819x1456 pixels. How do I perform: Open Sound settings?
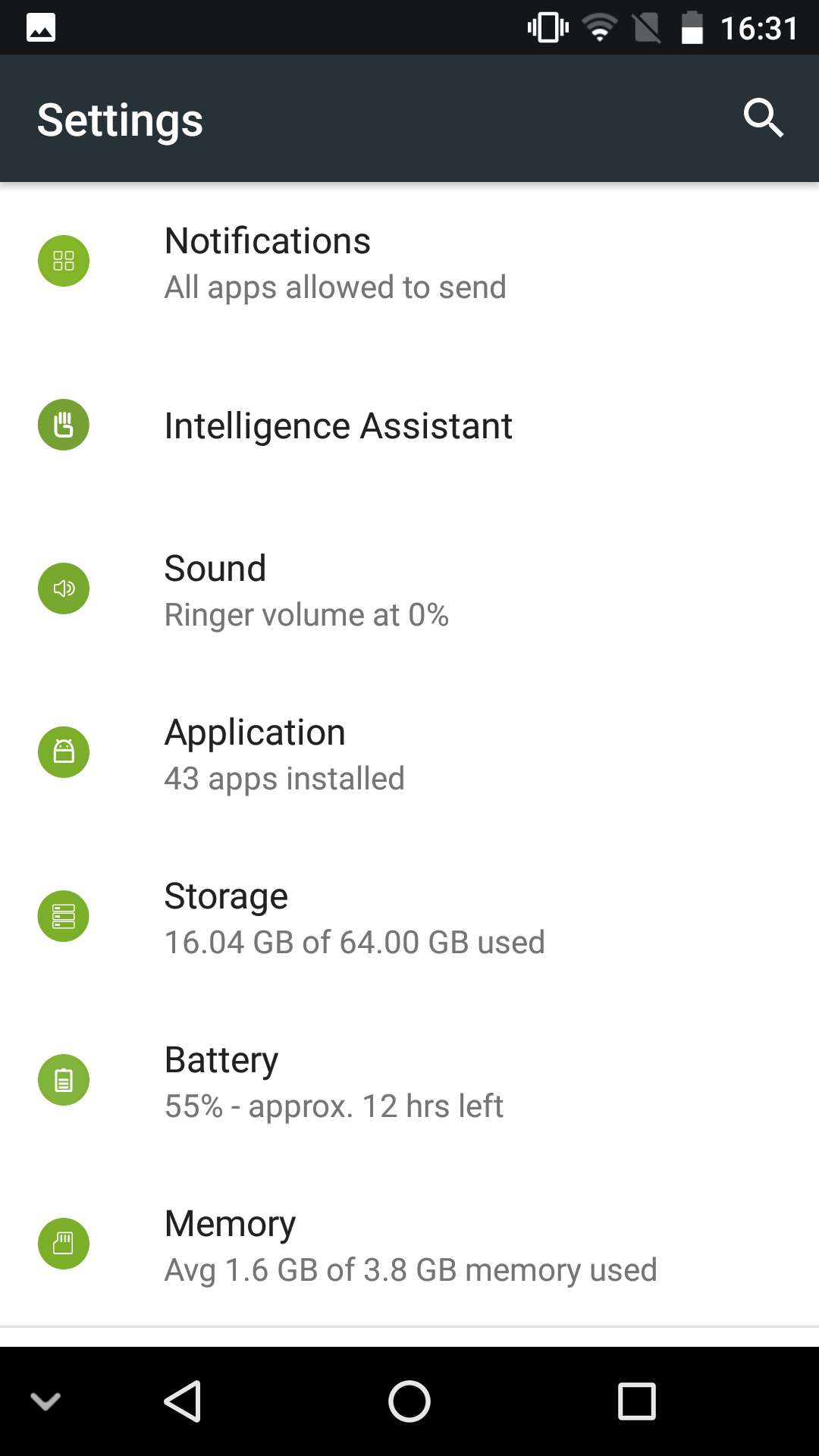tap(409, 589)
